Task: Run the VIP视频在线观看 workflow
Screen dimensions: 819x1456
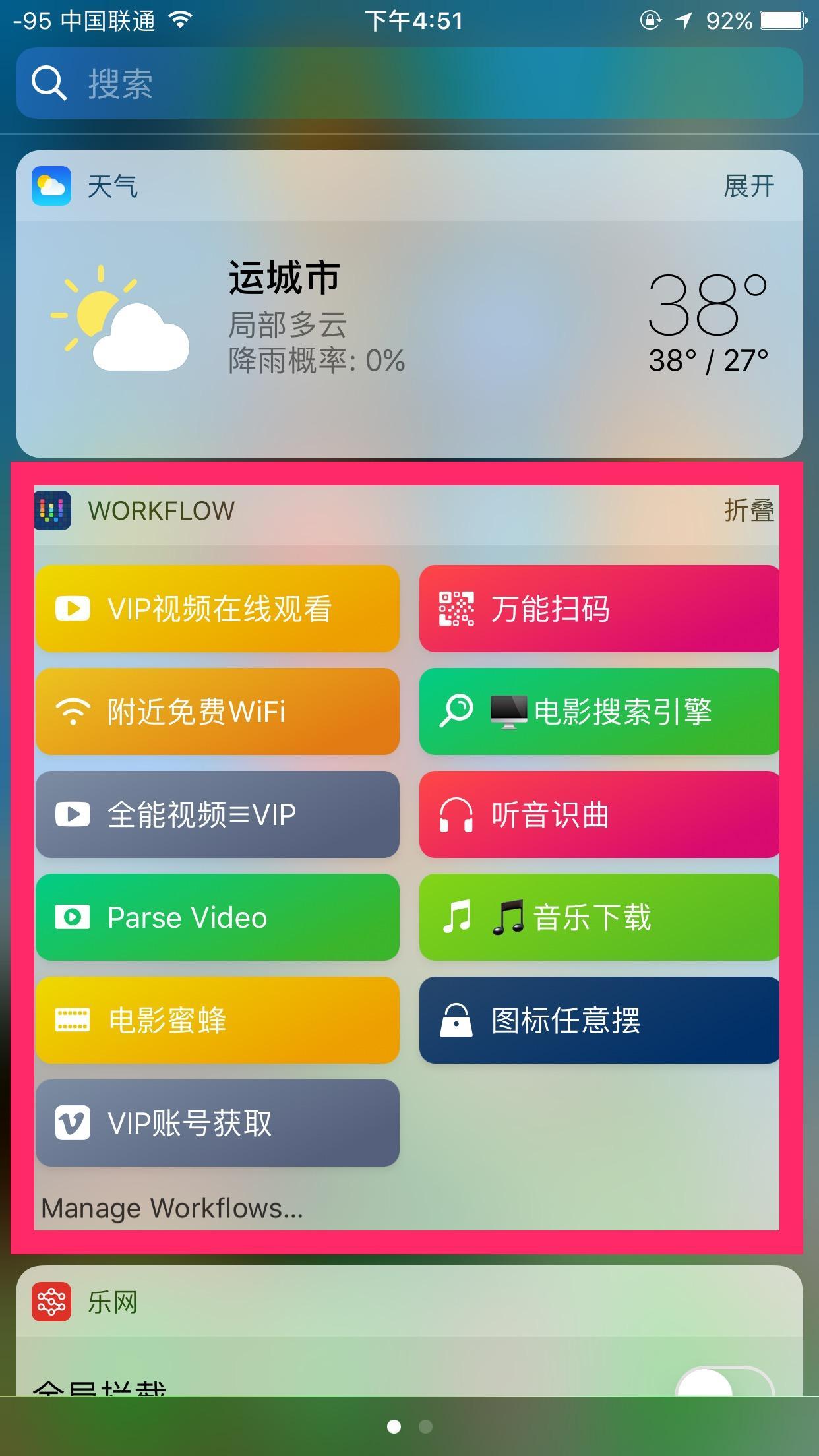Action: (218, 608)
